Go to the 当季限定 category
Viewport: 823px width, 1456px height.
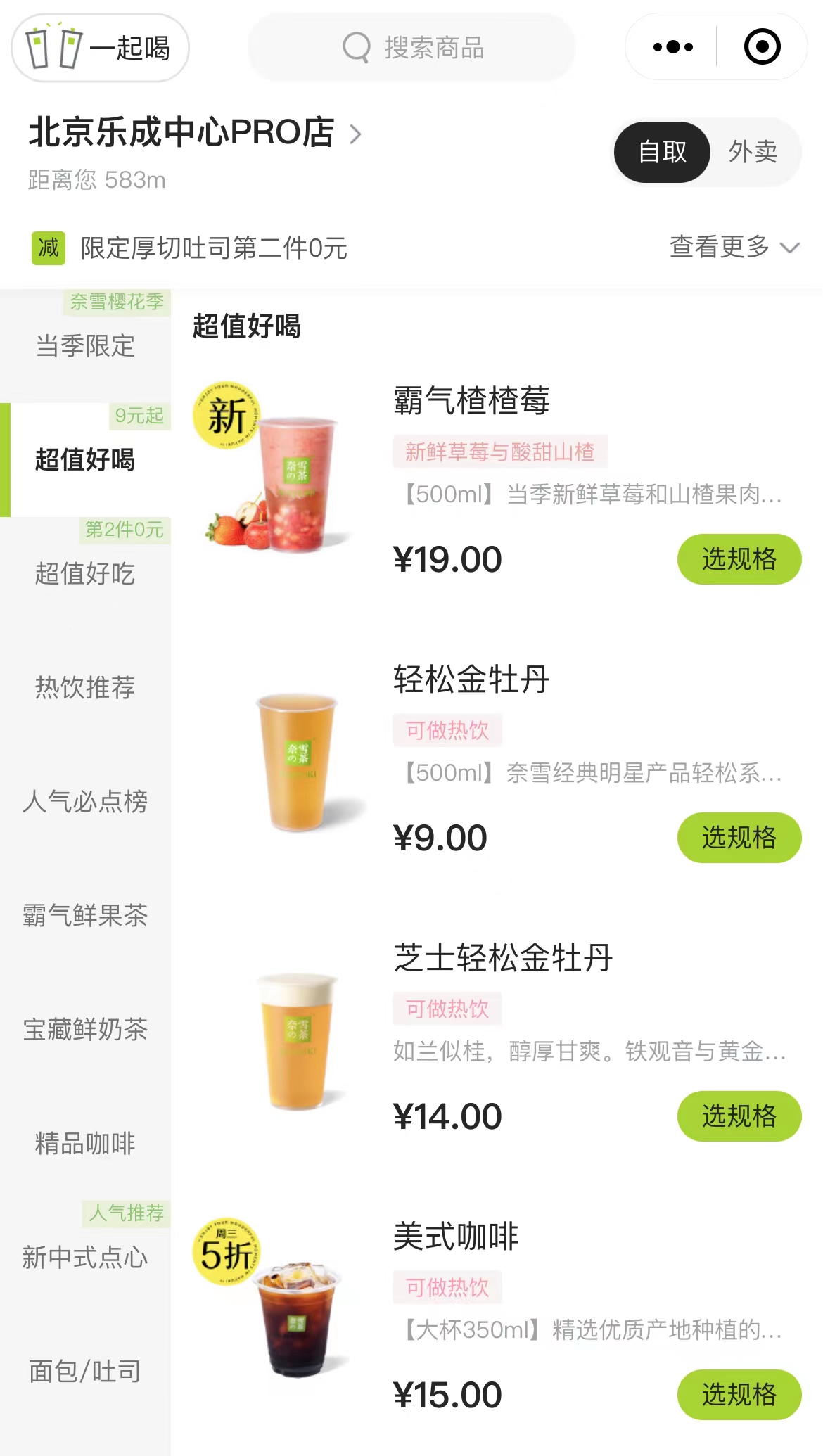coord(85,345)
